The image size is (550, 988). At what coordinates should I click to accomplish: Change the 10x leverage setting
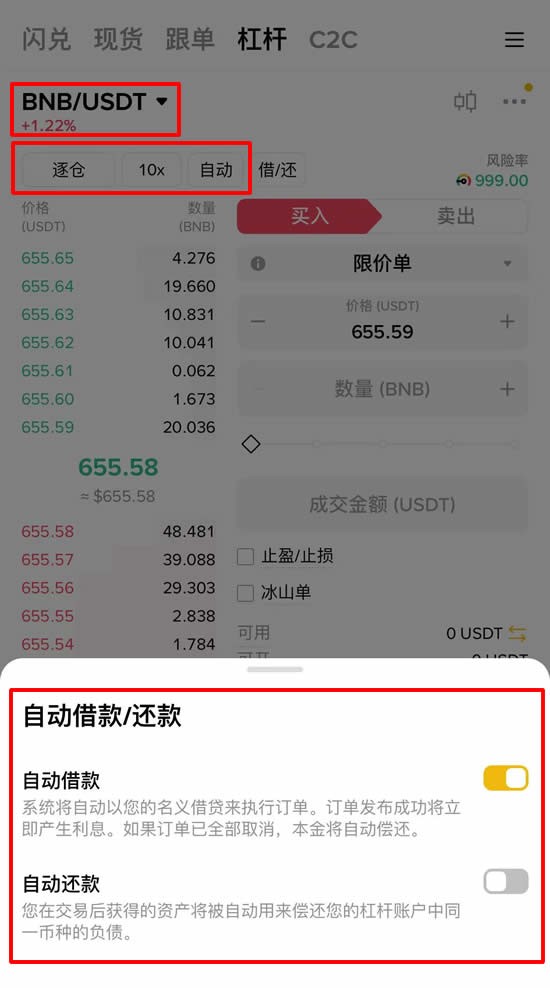coord(151,169)
